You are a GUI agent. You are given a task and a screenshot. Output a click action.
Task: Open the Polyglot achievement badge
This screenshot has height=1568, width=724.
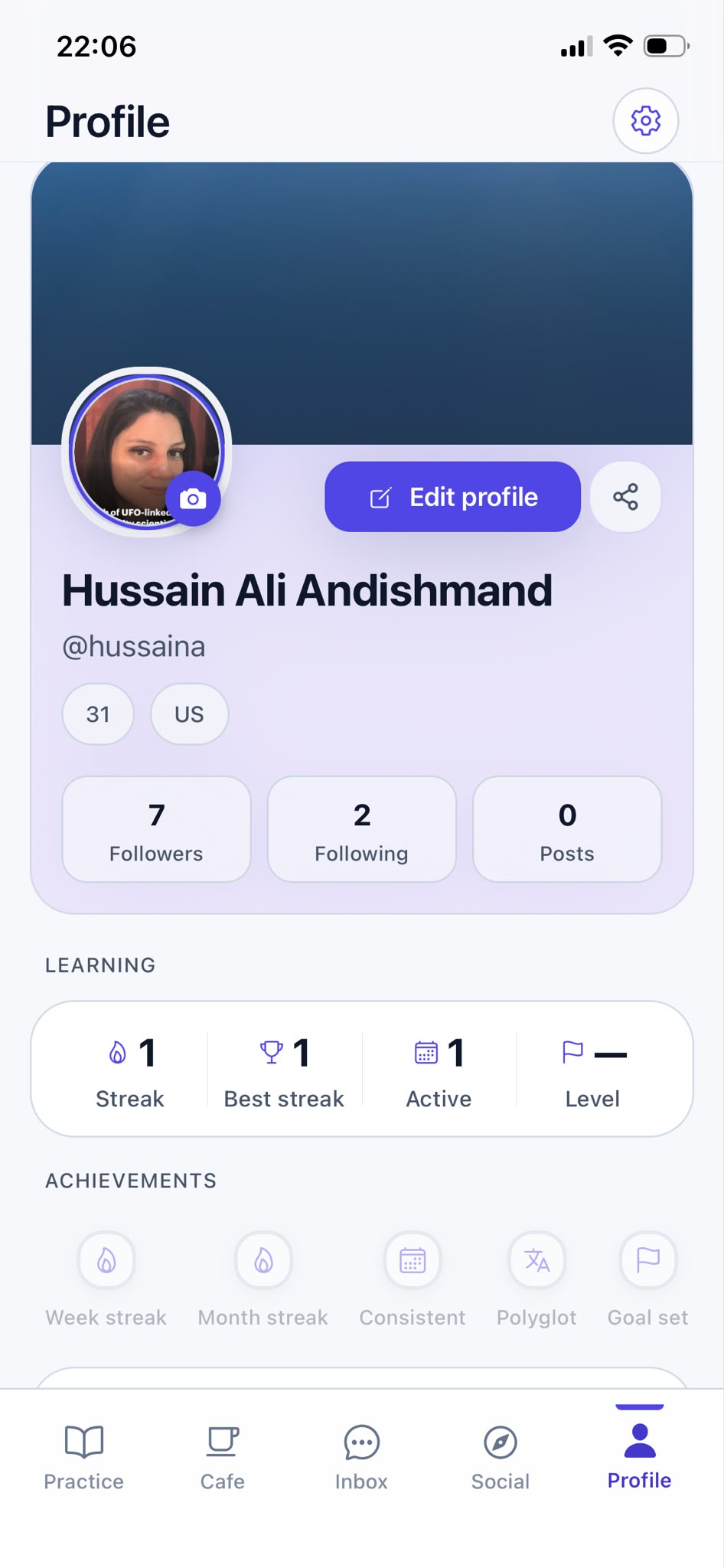coord(536,1279)
